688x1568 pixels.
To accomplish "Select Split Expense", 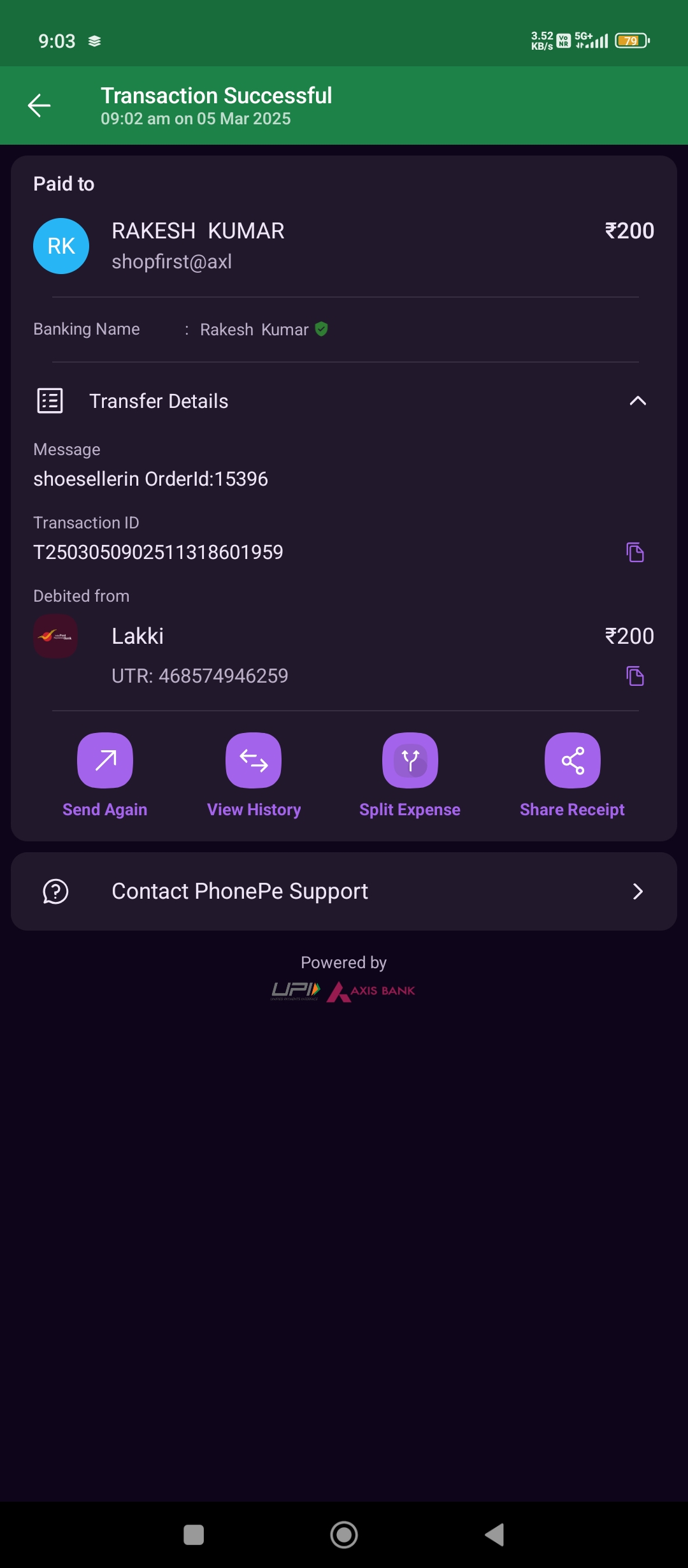I will coord(410,775).
